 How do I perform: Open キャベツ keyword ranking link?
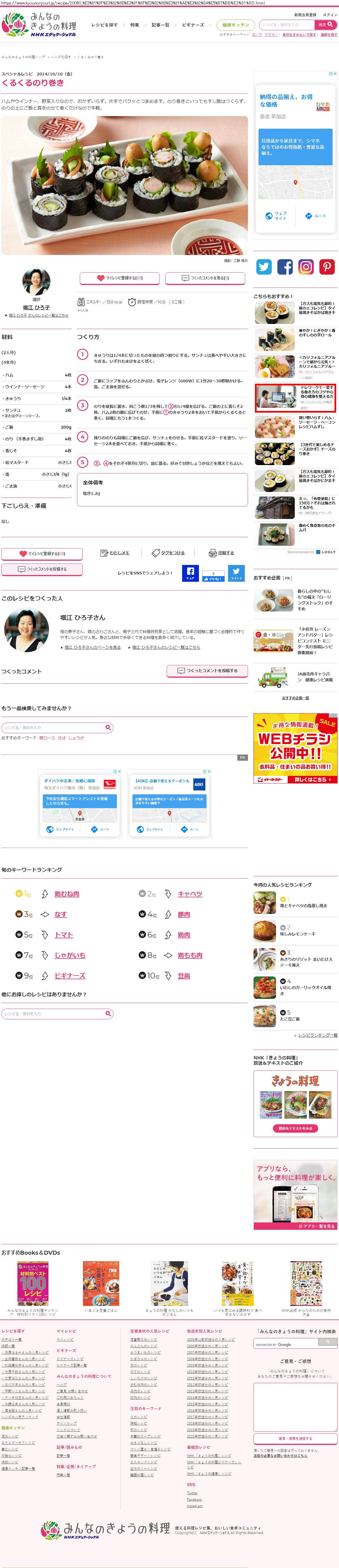click(x=190, y=894)
